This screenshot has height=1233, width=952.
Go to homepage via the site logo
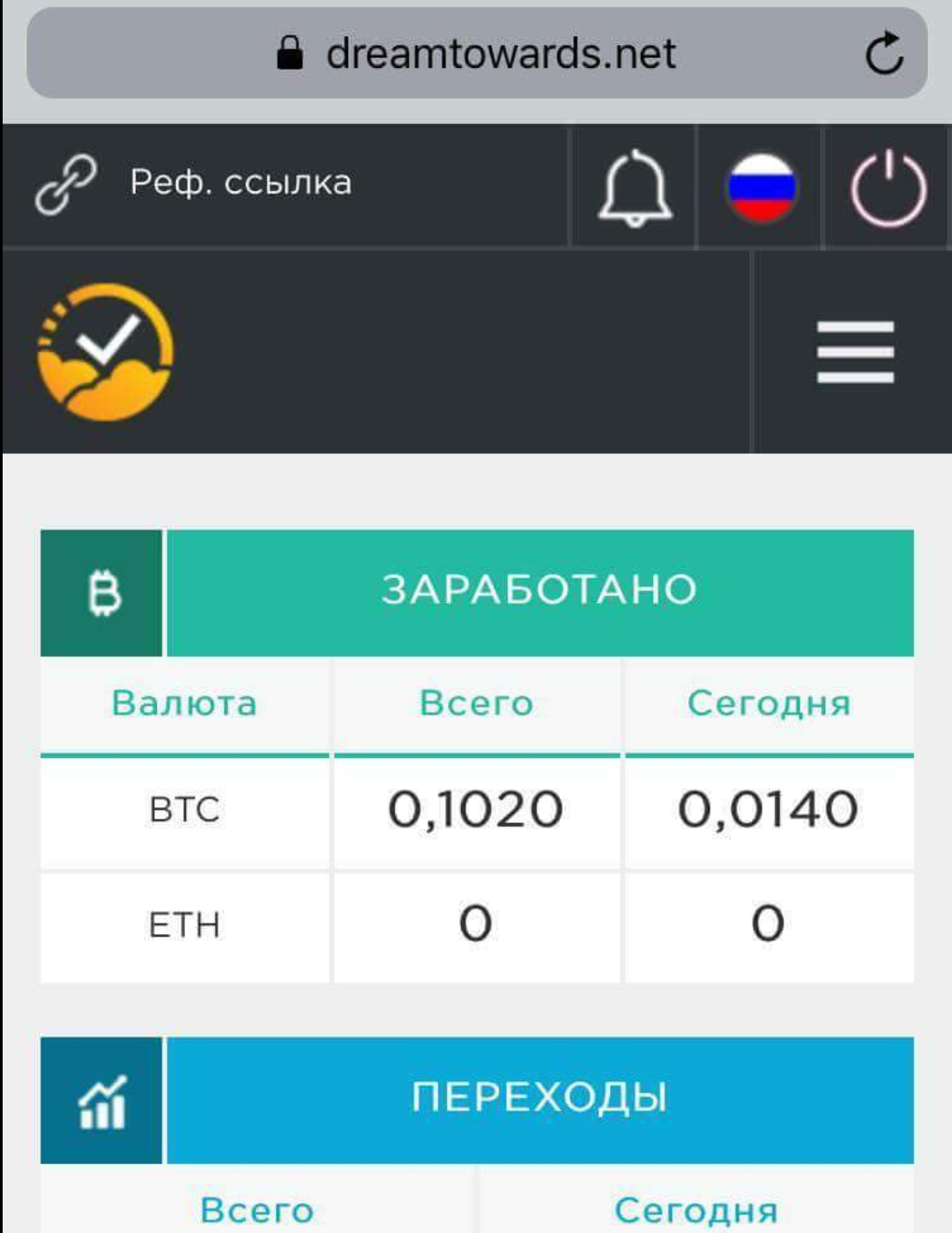[105, 352]
